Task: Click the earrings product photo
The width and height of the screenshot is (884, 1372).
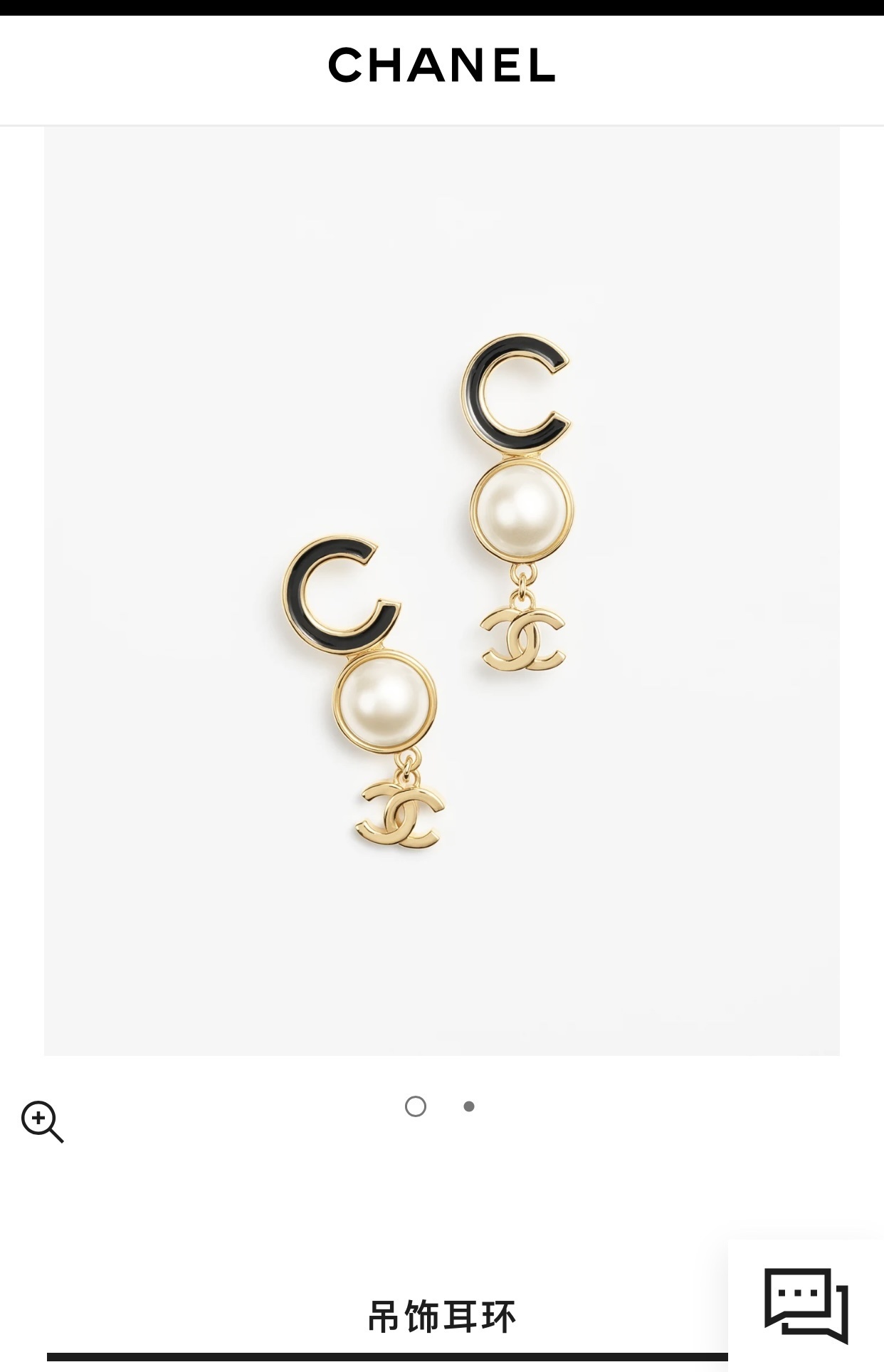Action: tap(441, 605)
